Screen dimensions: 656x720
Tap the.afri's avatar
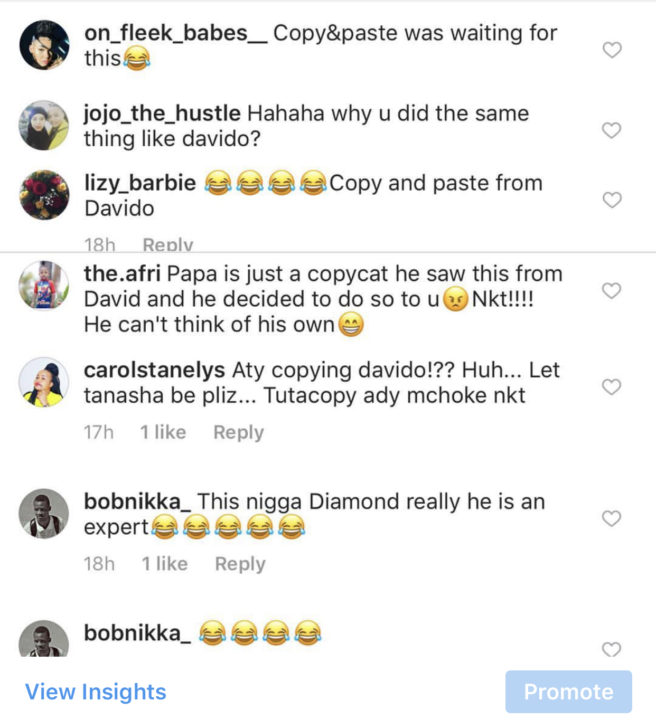[x=44, y=285]
